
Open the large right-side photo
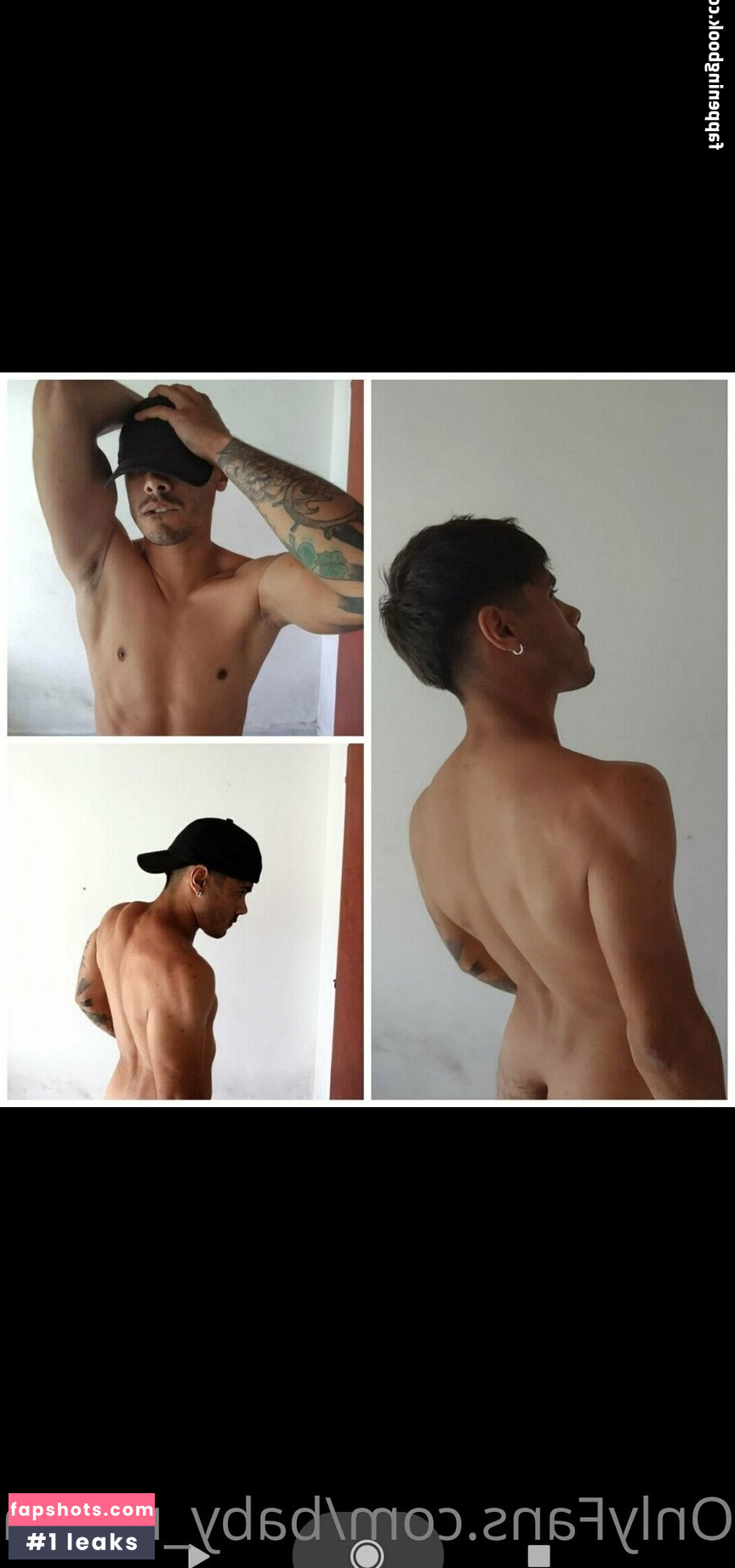[549, 740]
